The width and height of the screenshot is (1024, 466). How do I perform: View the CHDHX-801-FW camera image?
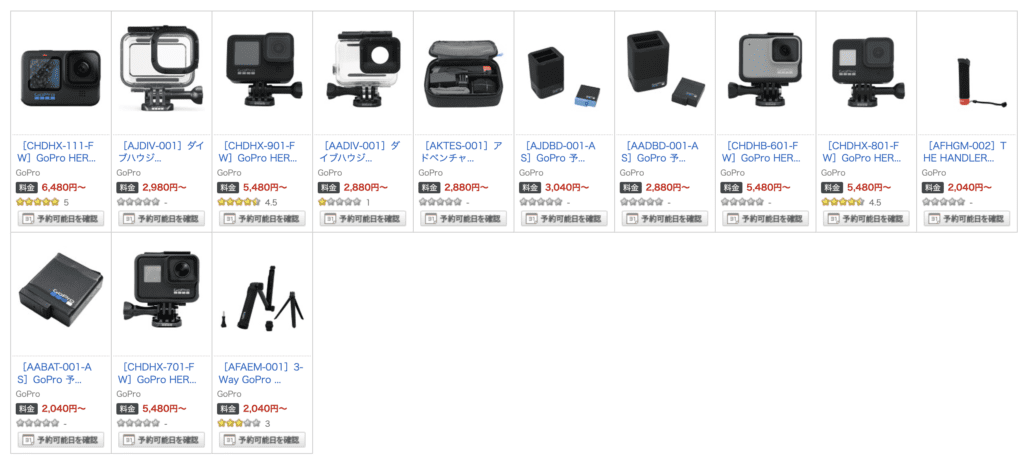click(x=865, y=72)
